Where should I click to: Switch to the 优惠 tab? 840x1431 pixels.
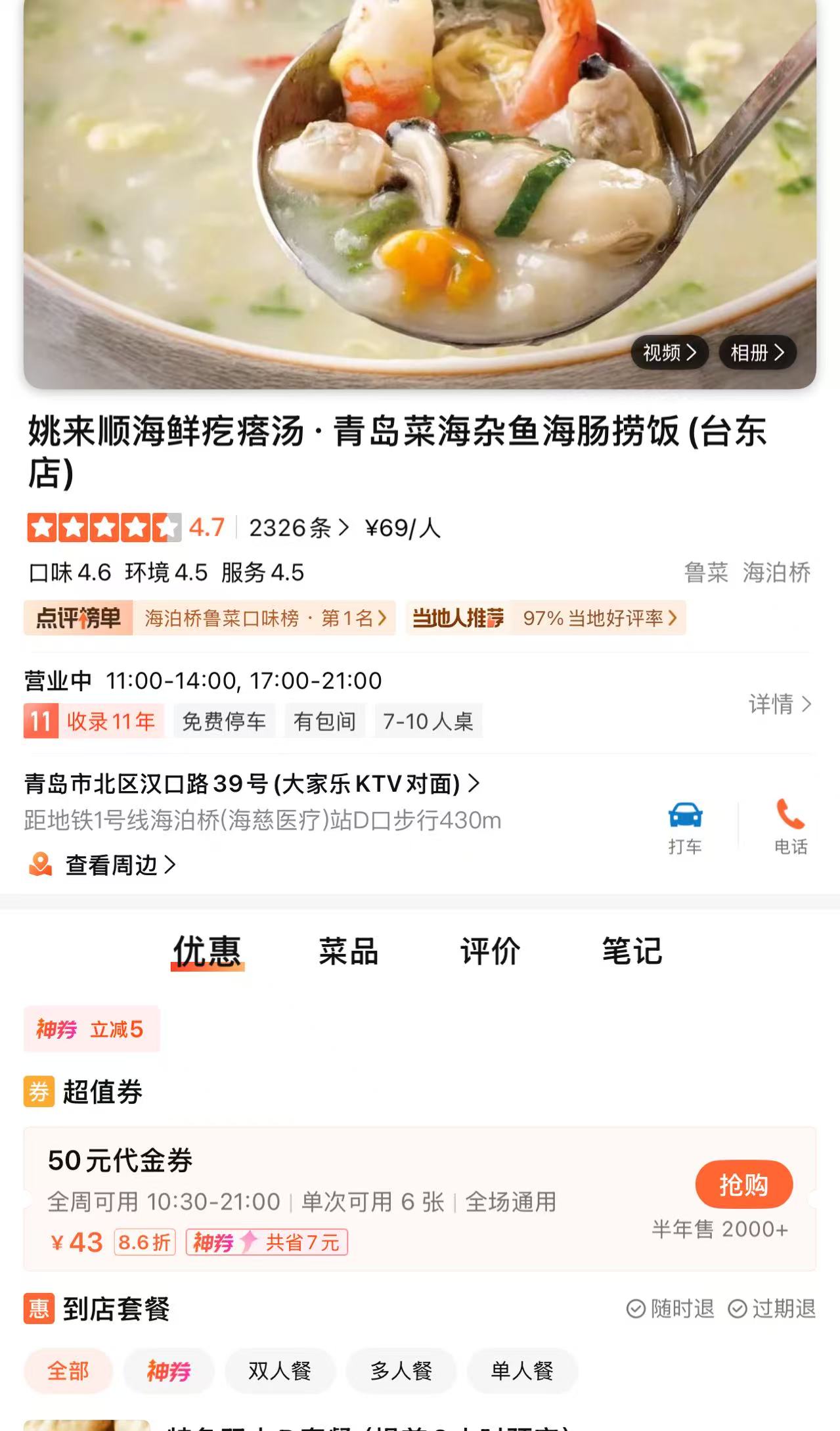click(207, 951)
